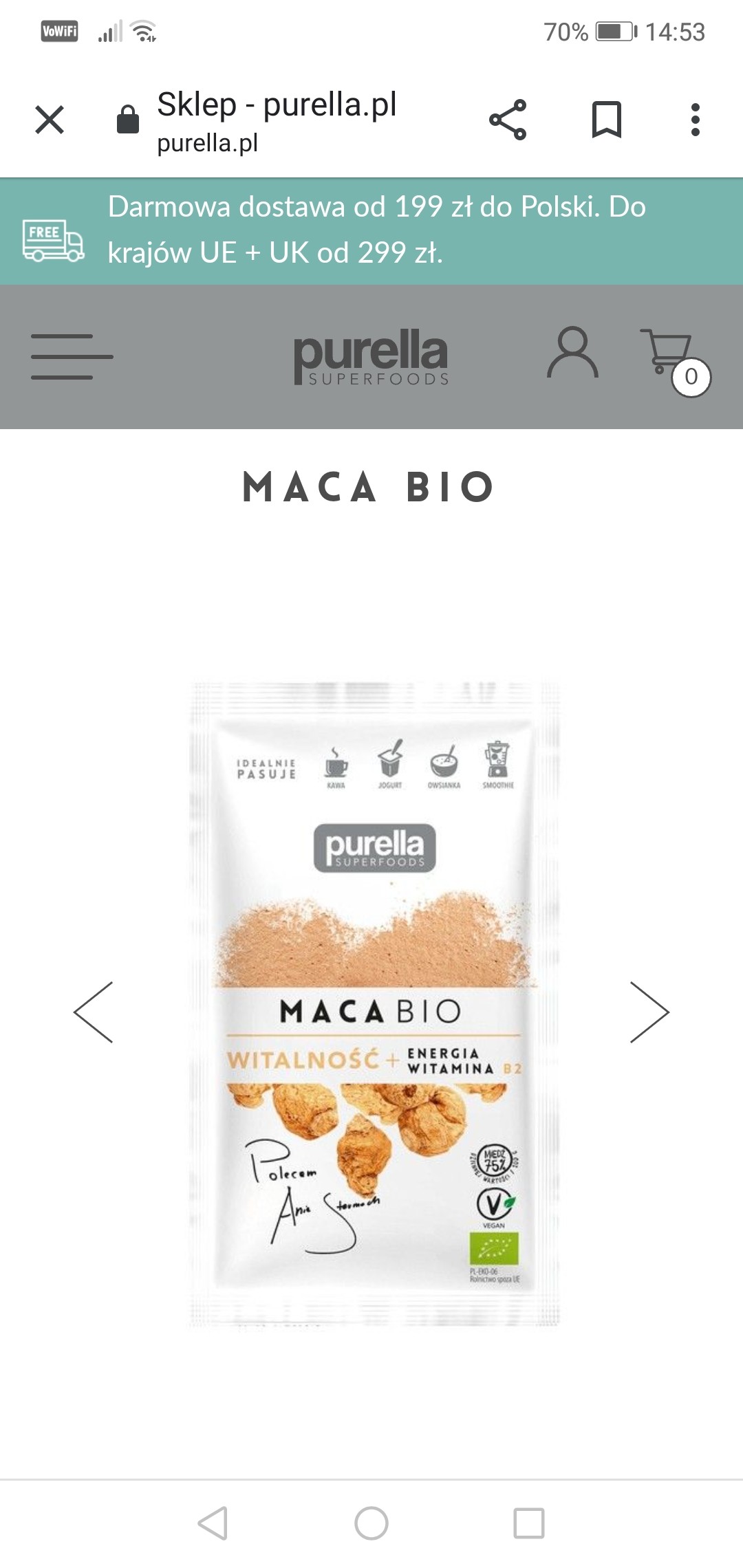This screenshot has height=1568, width=743.
Task: Show the previous product image
Action: (94, 1012)
